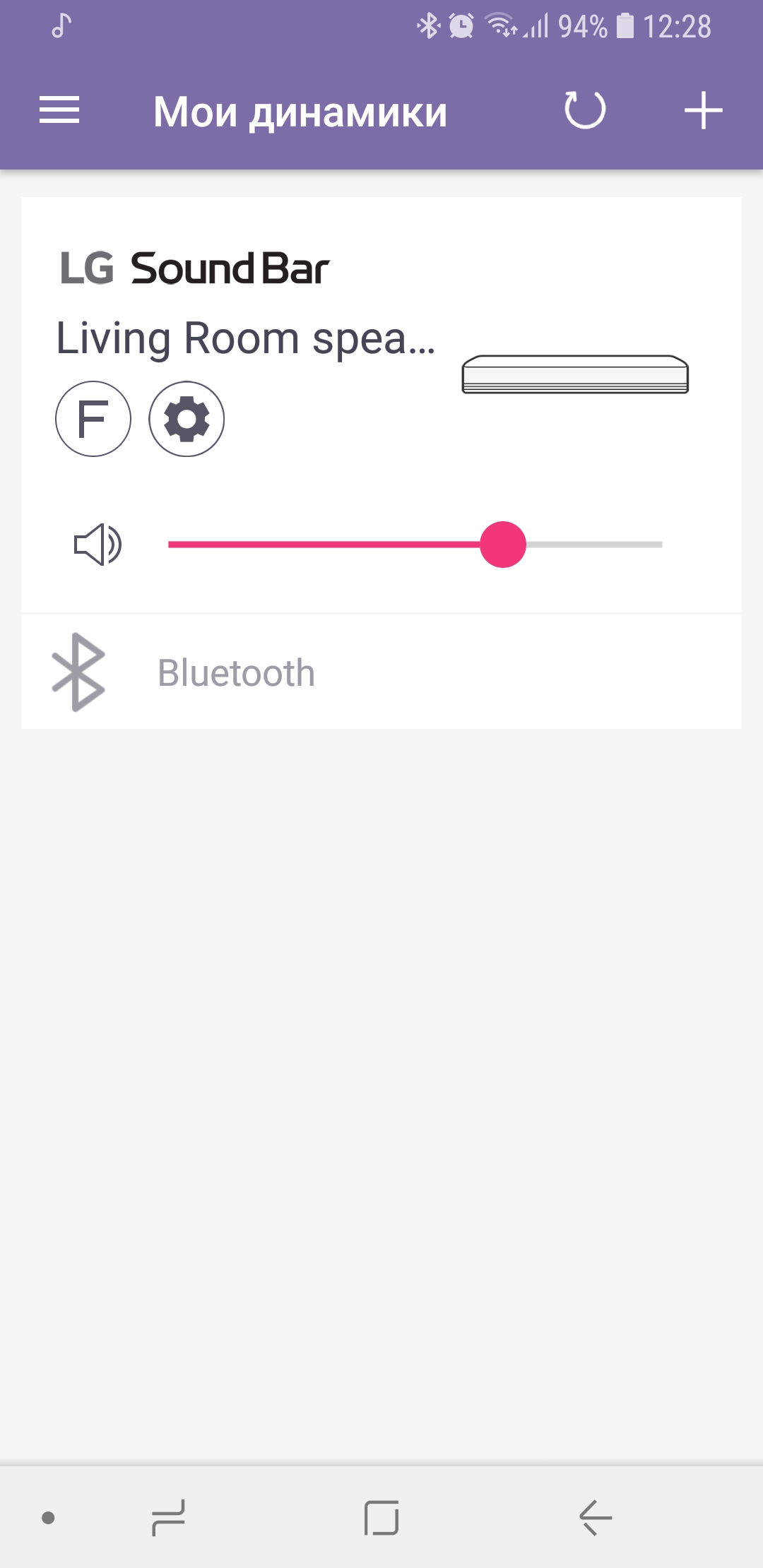Go back with system back arrow
The image size is (763, 1568).
pos(596,1517)
